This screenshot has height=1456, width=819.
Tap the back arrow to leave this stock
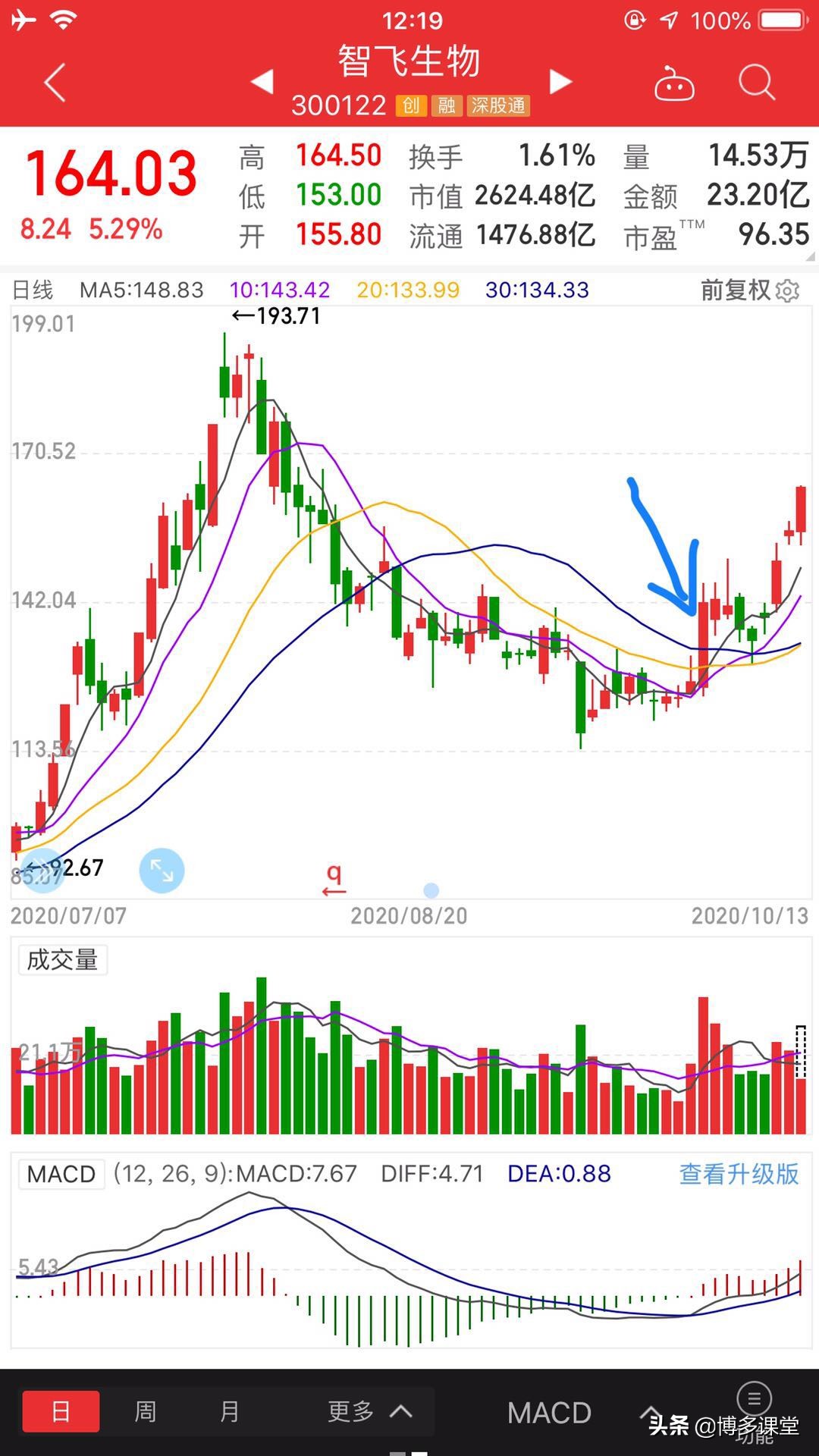tap(53, 81)
